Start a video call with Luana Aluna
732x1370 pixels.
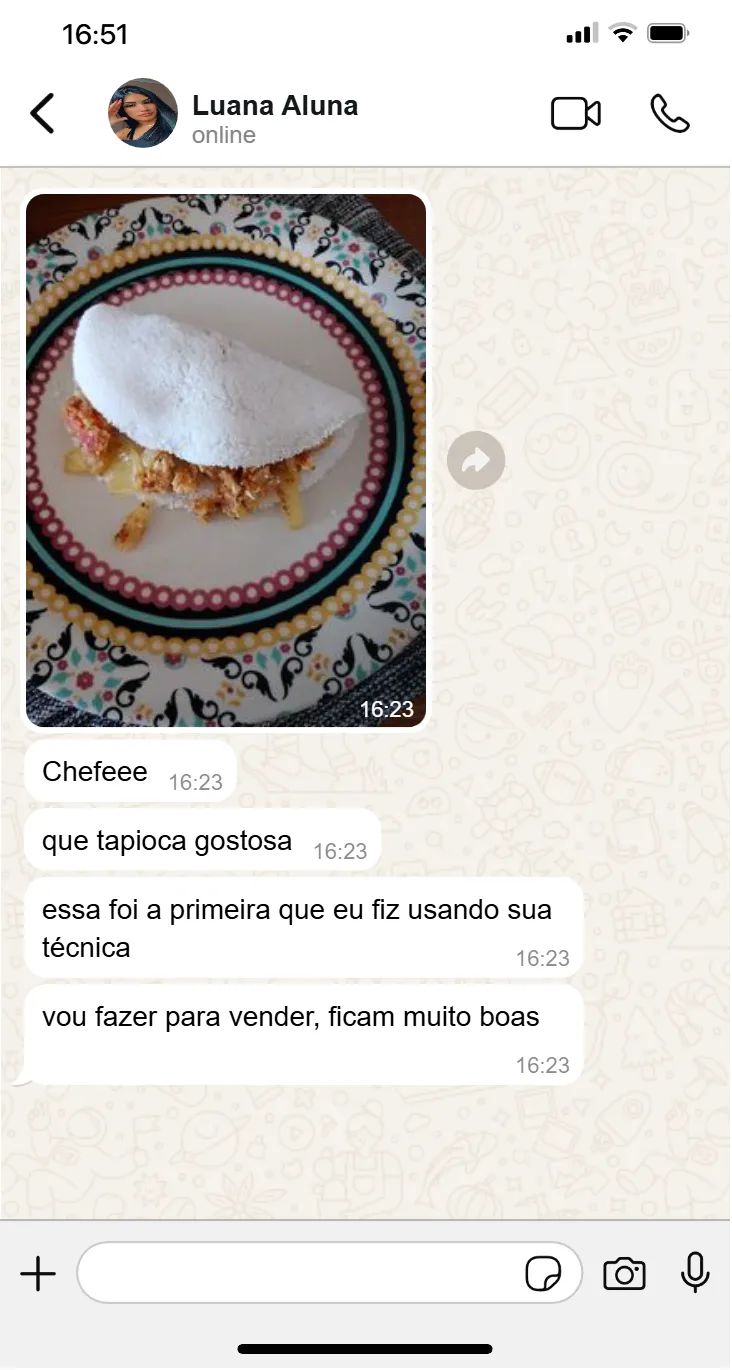point(576,114)
